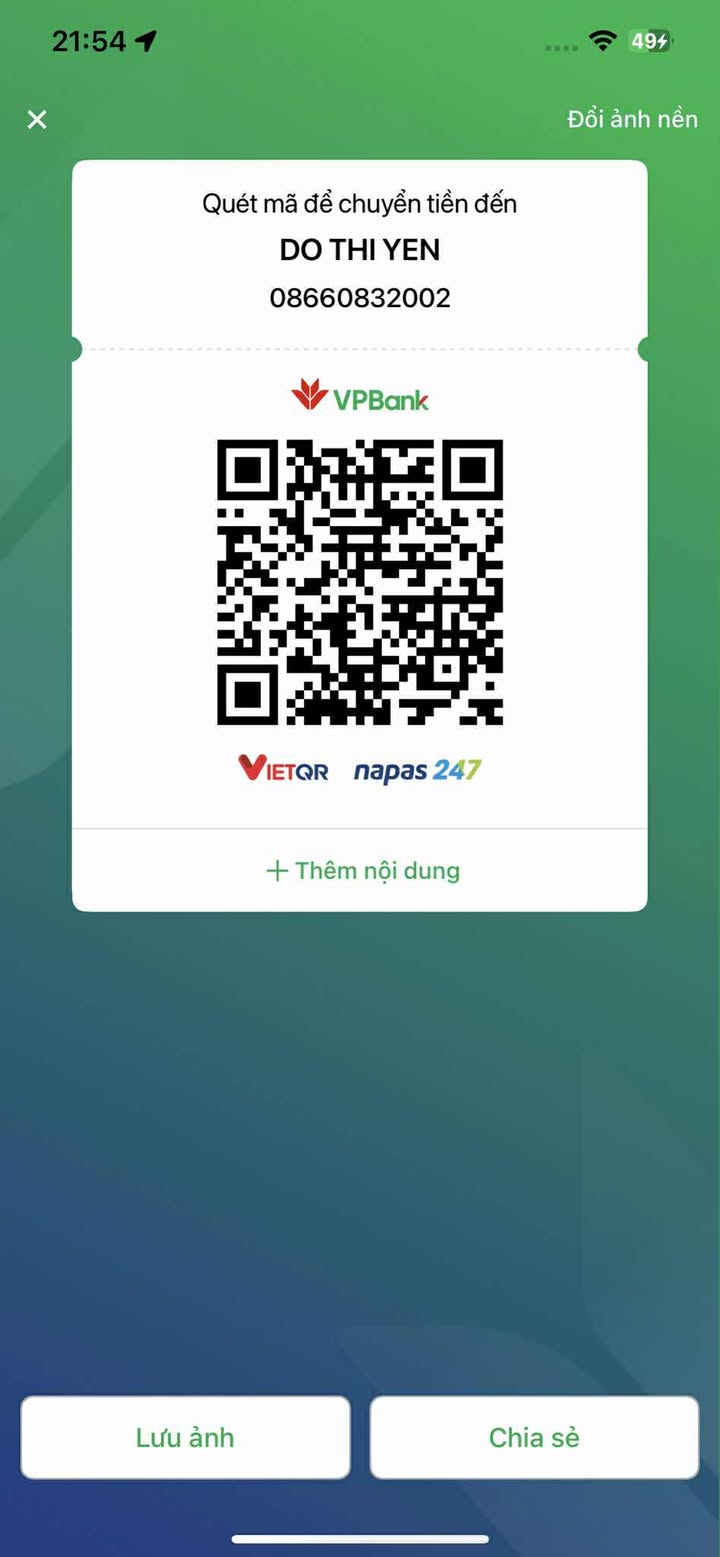Save the QR image with 'Lưu ảnh'

point(185,1437)
